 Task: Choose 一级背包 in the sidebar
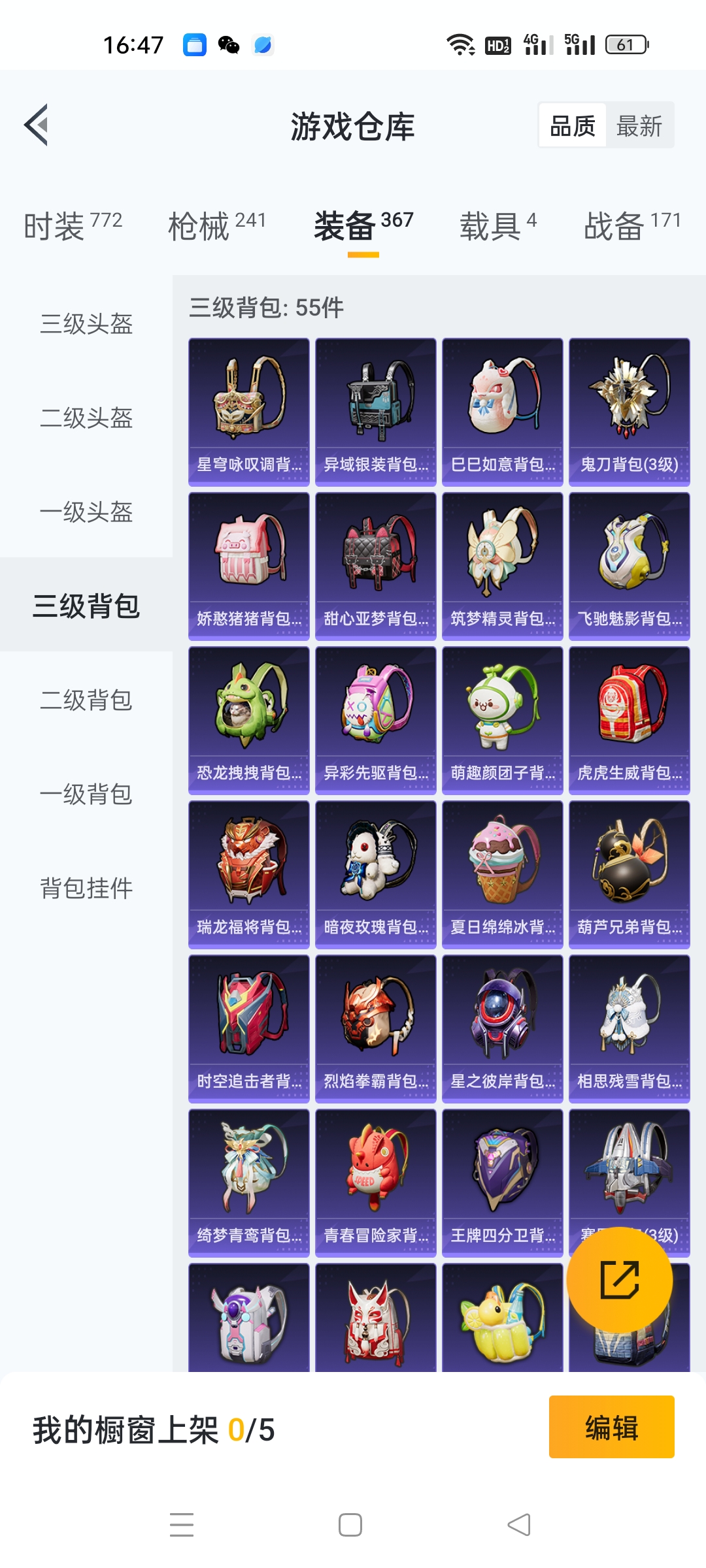click(x=86, y=794)
